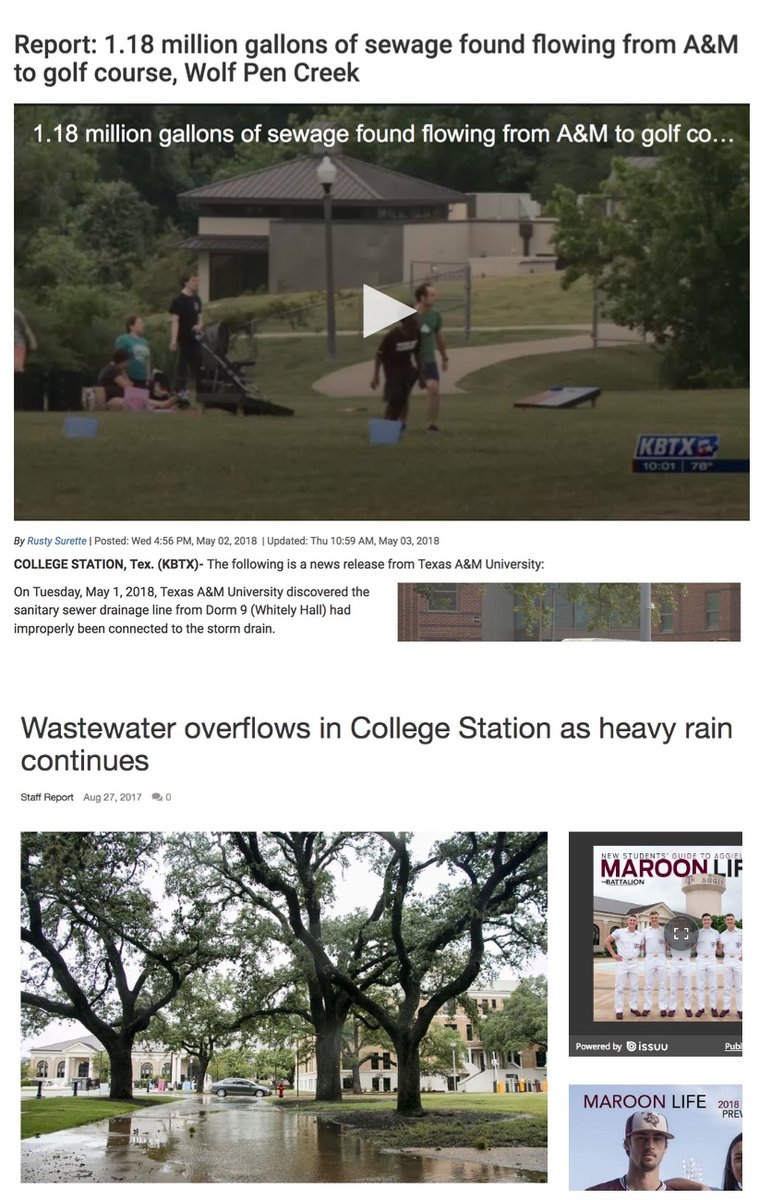Click the Battalion logo on the Maroon Life cover
Screen dimensions: 759x1200
[622, 882]
